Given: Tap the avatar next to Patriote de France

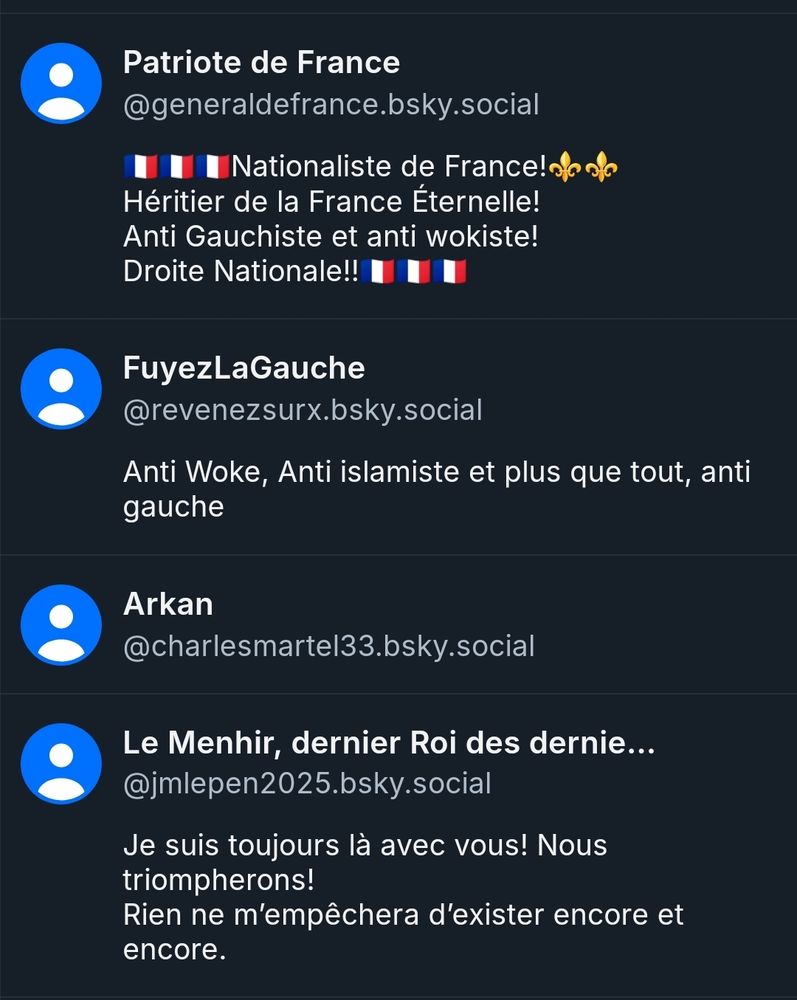Looking at the screenshot, I should tap(61, 83).
